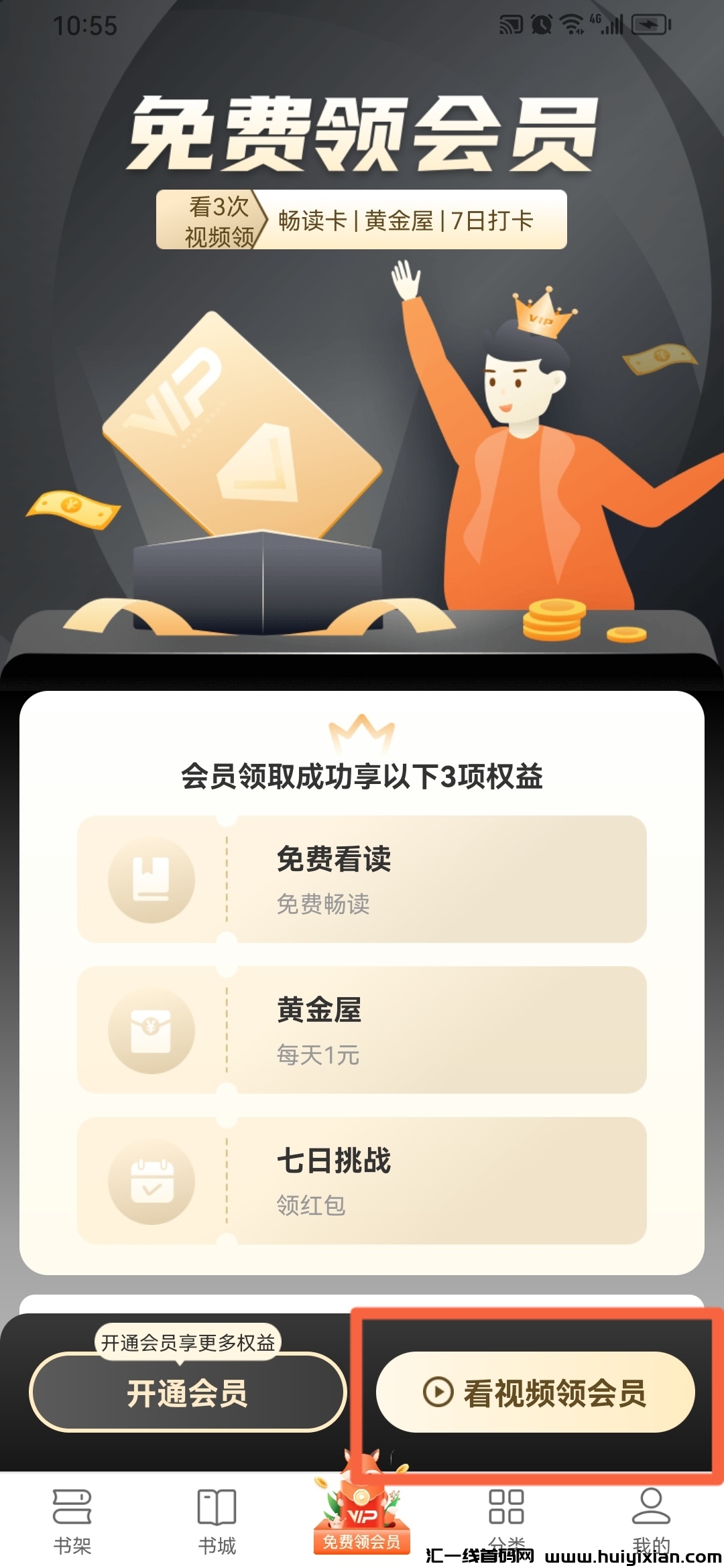Go to the 分类 tab
Image resolution: width=724 pixels, height=1568 pixels.
[x=506, y=1518]
